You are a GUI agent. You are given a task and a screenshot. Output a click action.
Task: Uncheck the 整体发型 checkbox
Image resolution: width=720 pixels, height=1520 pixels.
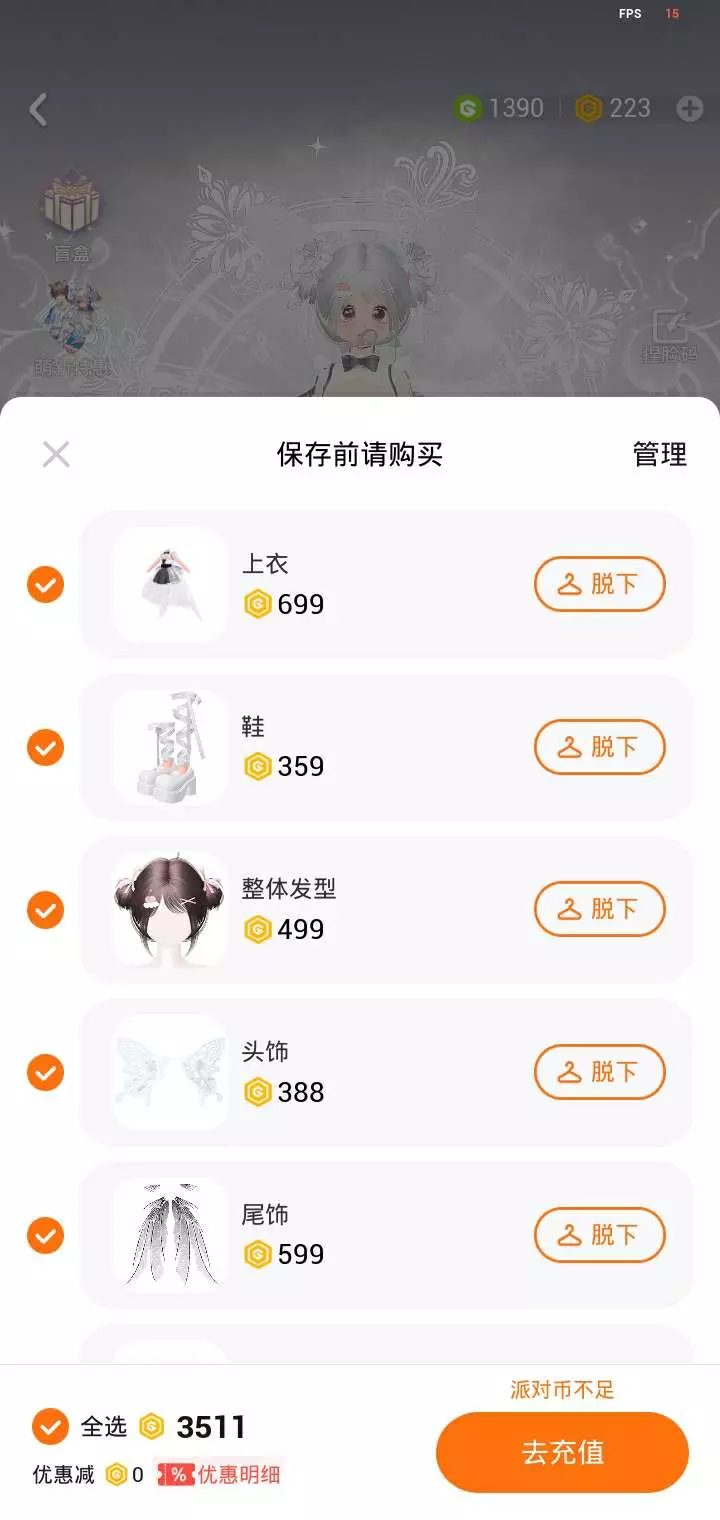[45, 910]
